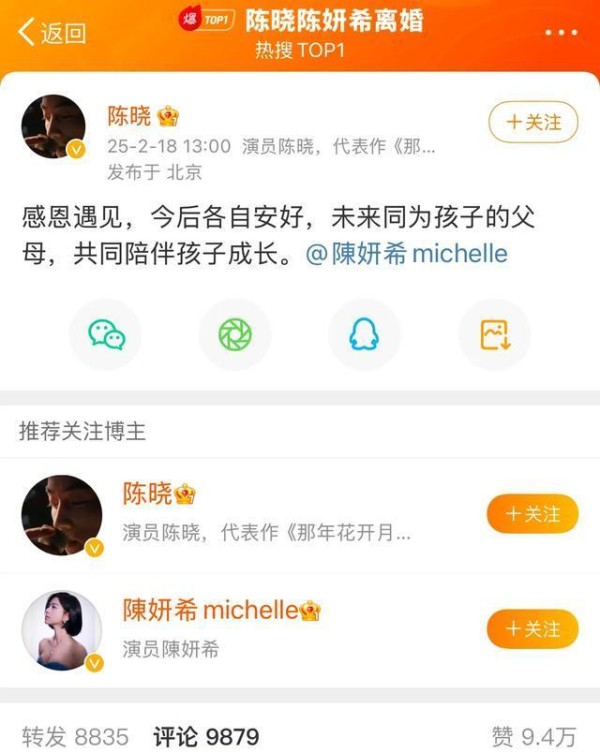Follow 陳妍希 michelle in recommended bloggers
Screen dimensions: 600x752
532,629
